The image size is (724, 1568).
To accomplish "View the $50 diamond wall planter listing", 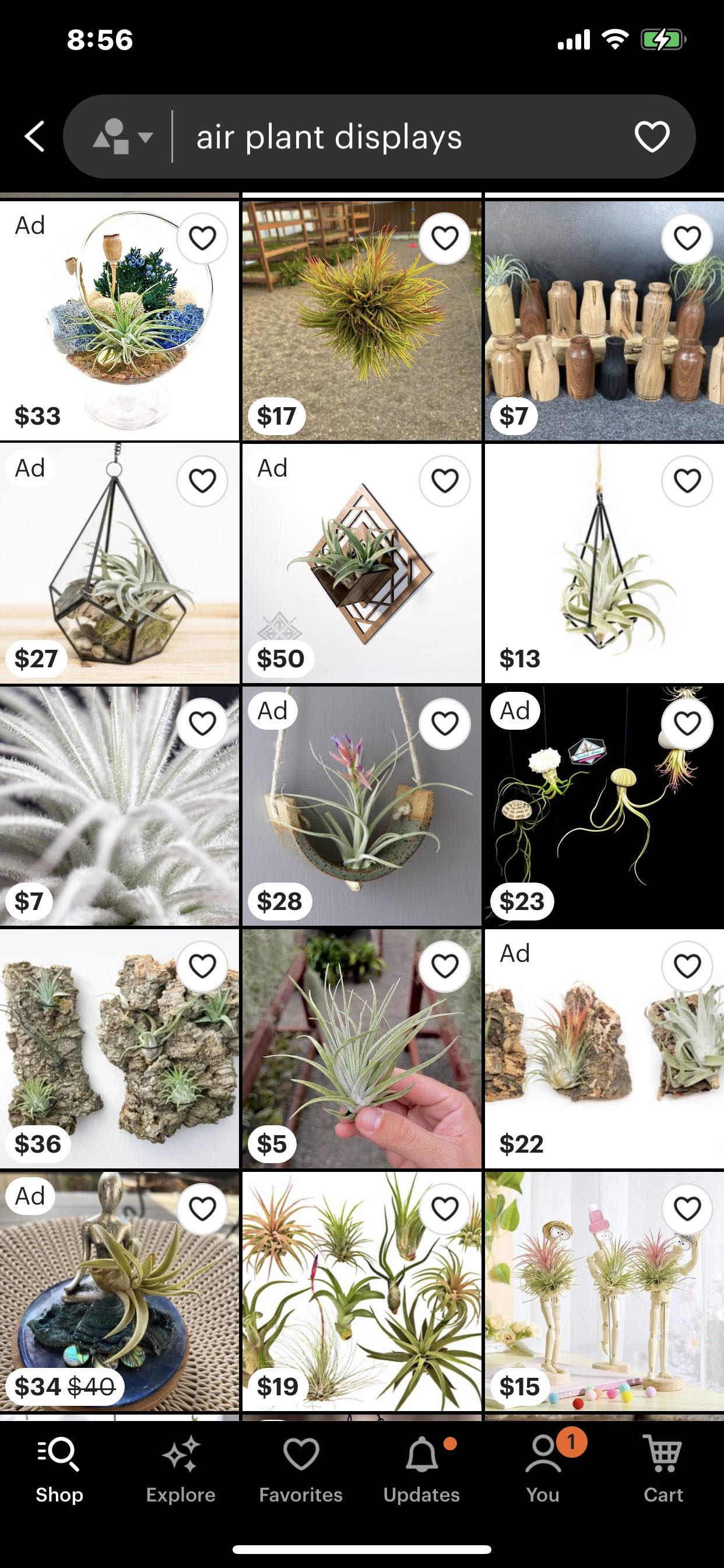I will pos(361,563).
